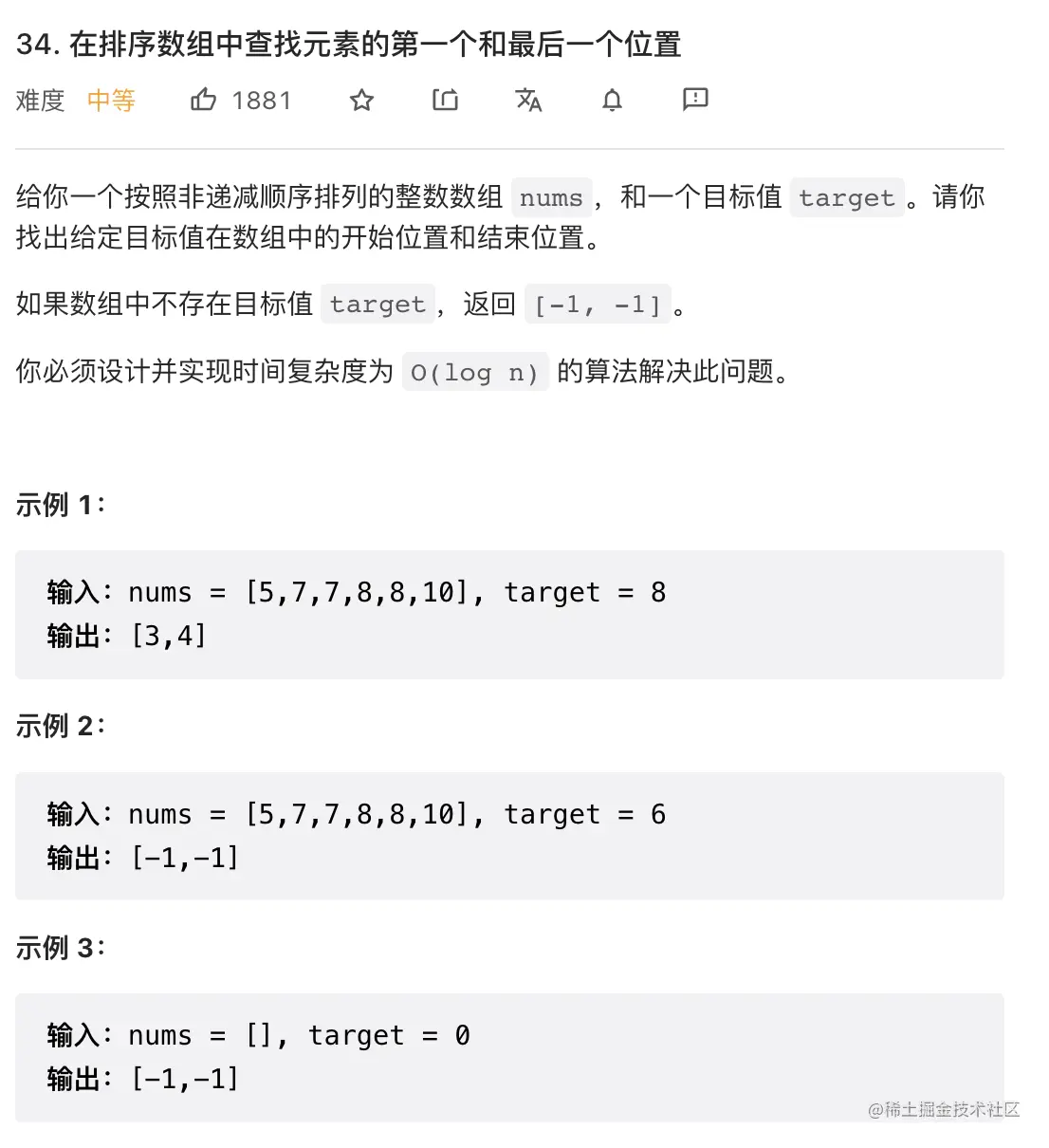
Task: Open the feedback report icon
Action: pos(695,99)
